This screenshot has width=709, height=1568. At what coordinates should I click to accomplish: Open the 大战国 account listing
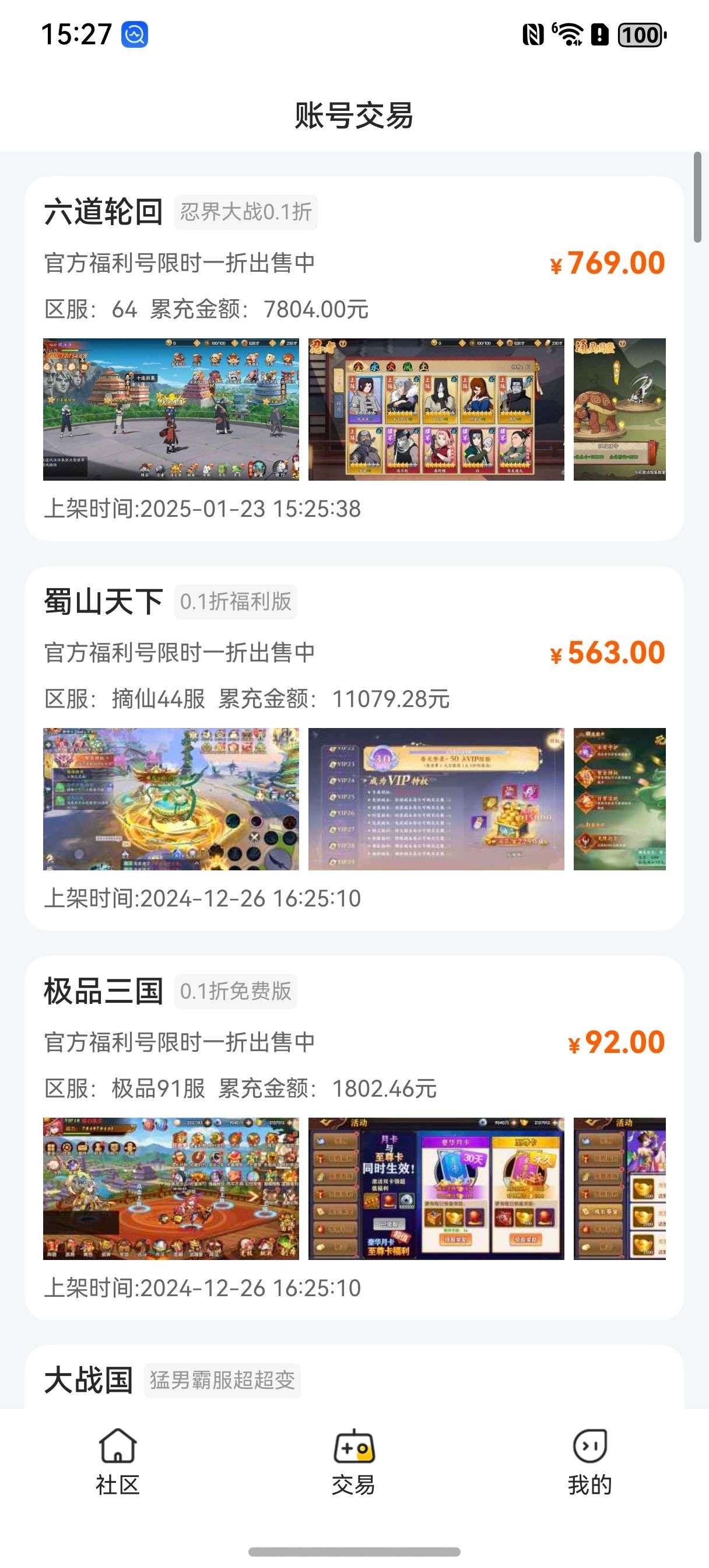354,1377
